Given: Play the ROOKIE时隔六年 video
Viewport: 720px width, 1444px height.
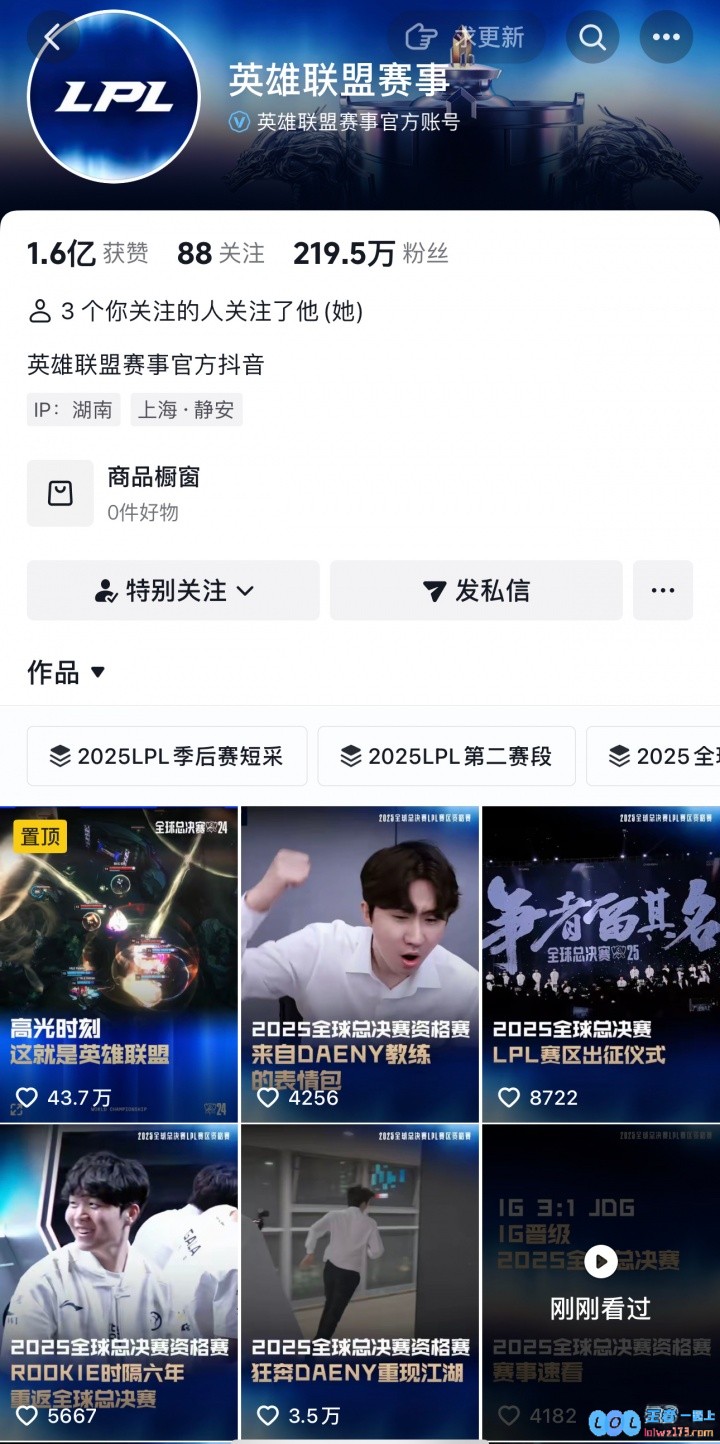Looking at the screenshot, I should coord(119,1280).
